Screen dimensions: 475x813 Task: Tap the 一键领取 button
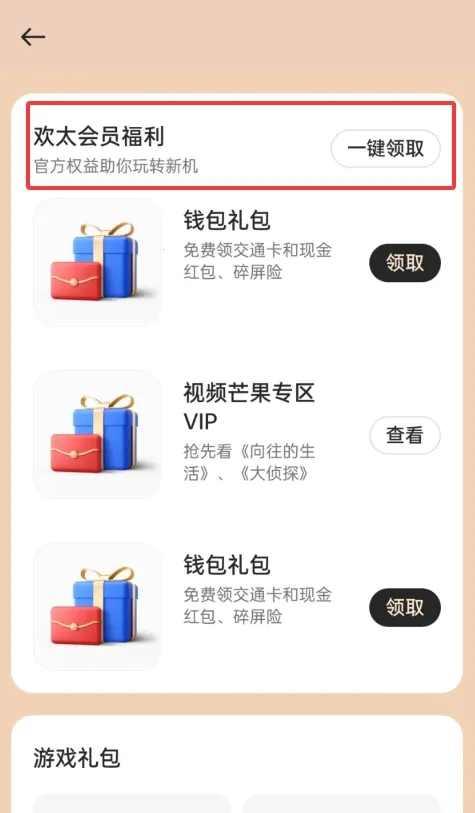(x=385, y=149)
